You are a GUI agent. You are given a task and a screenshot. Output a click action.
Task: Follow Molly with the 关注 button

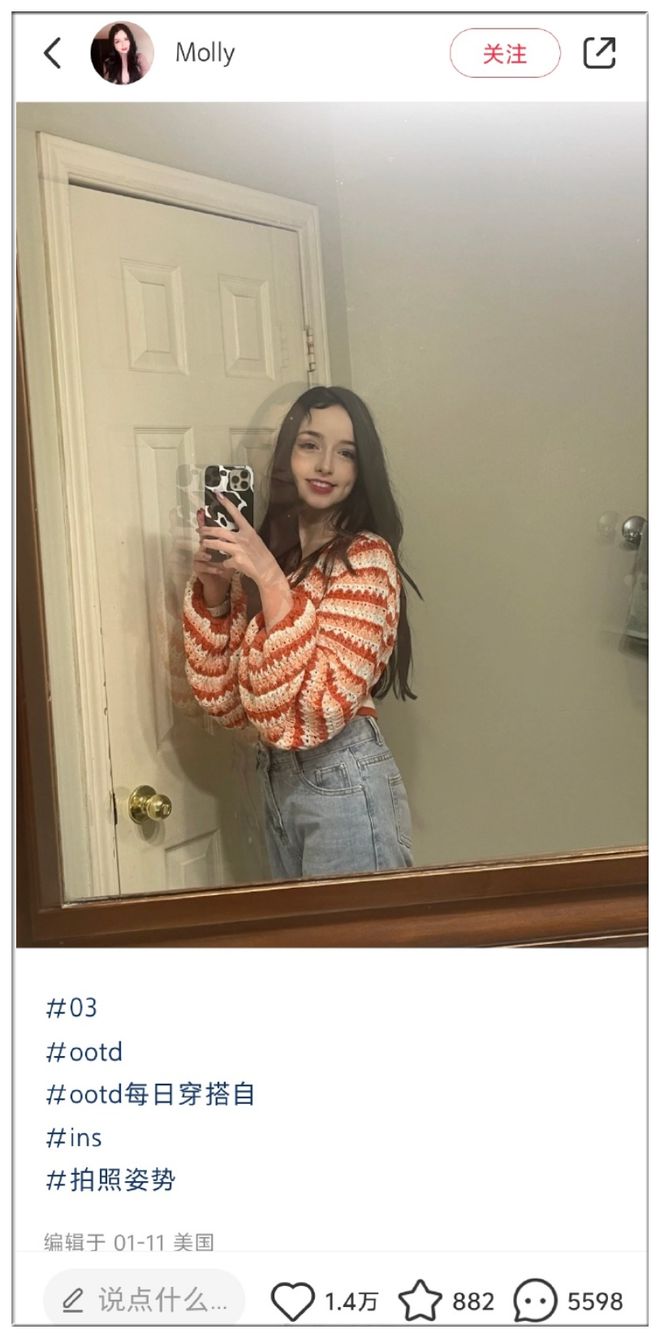pyautogui.click(x=504, y=53)
